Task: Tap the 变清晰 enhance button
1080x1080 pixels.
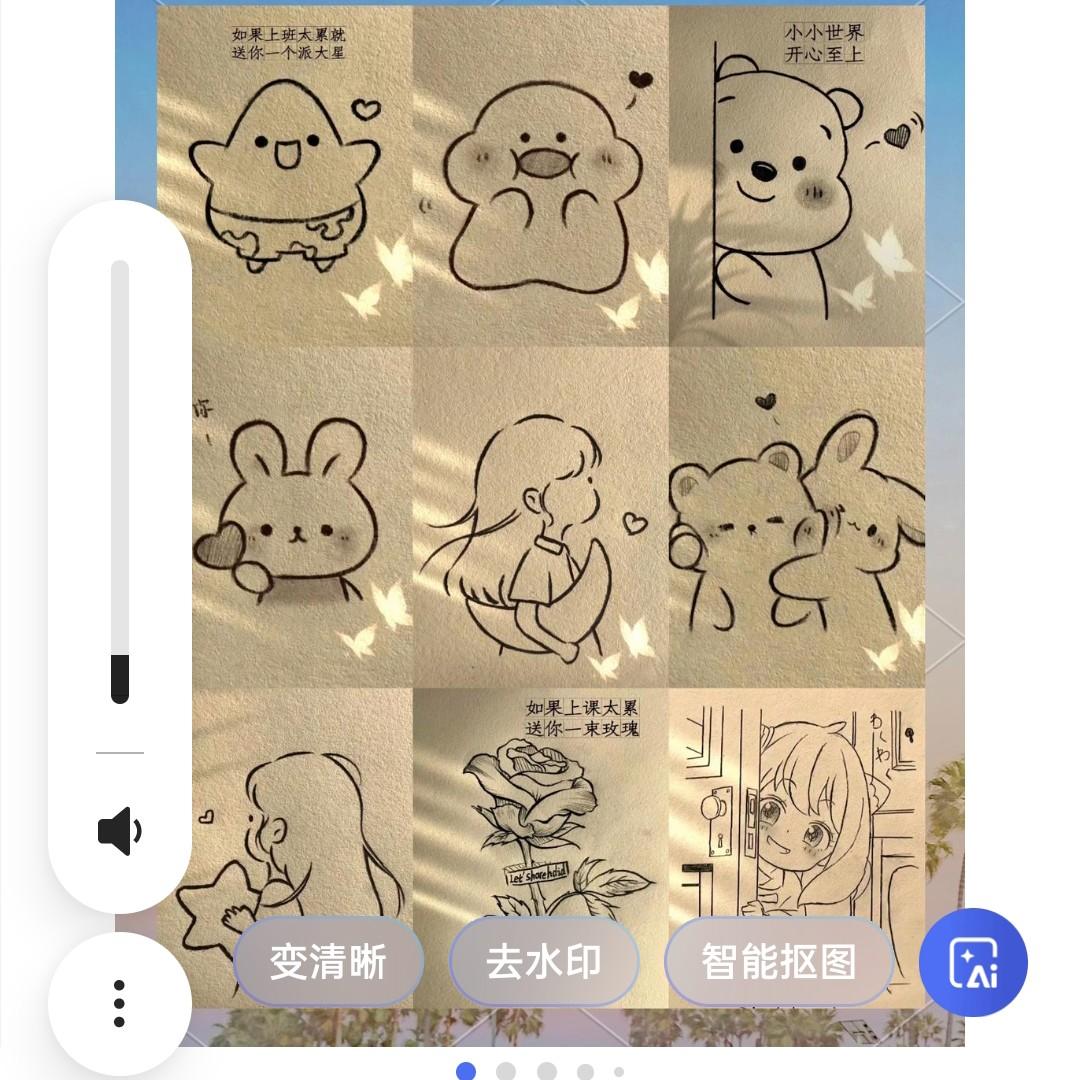Action: (328, 962)
